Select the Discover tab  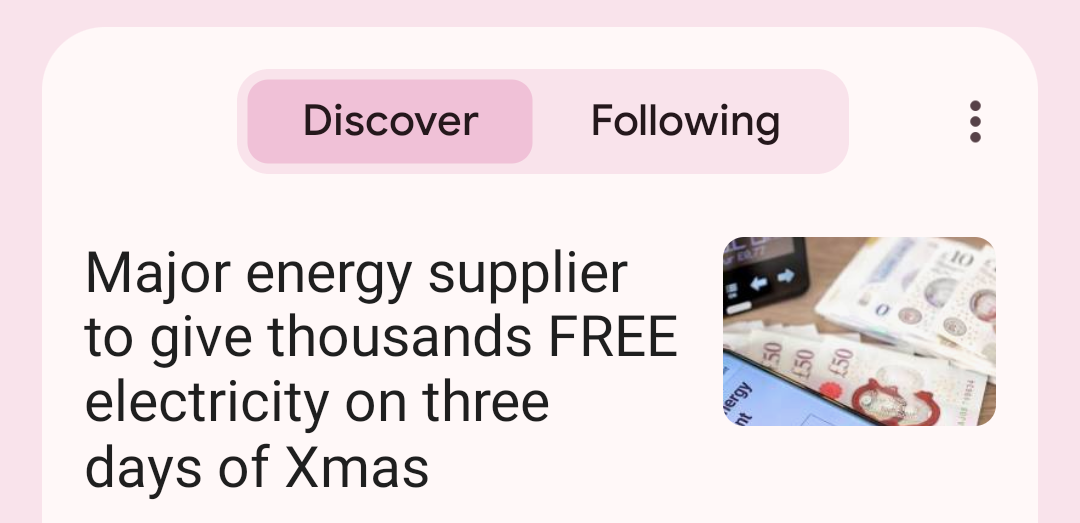click(390, 122)
